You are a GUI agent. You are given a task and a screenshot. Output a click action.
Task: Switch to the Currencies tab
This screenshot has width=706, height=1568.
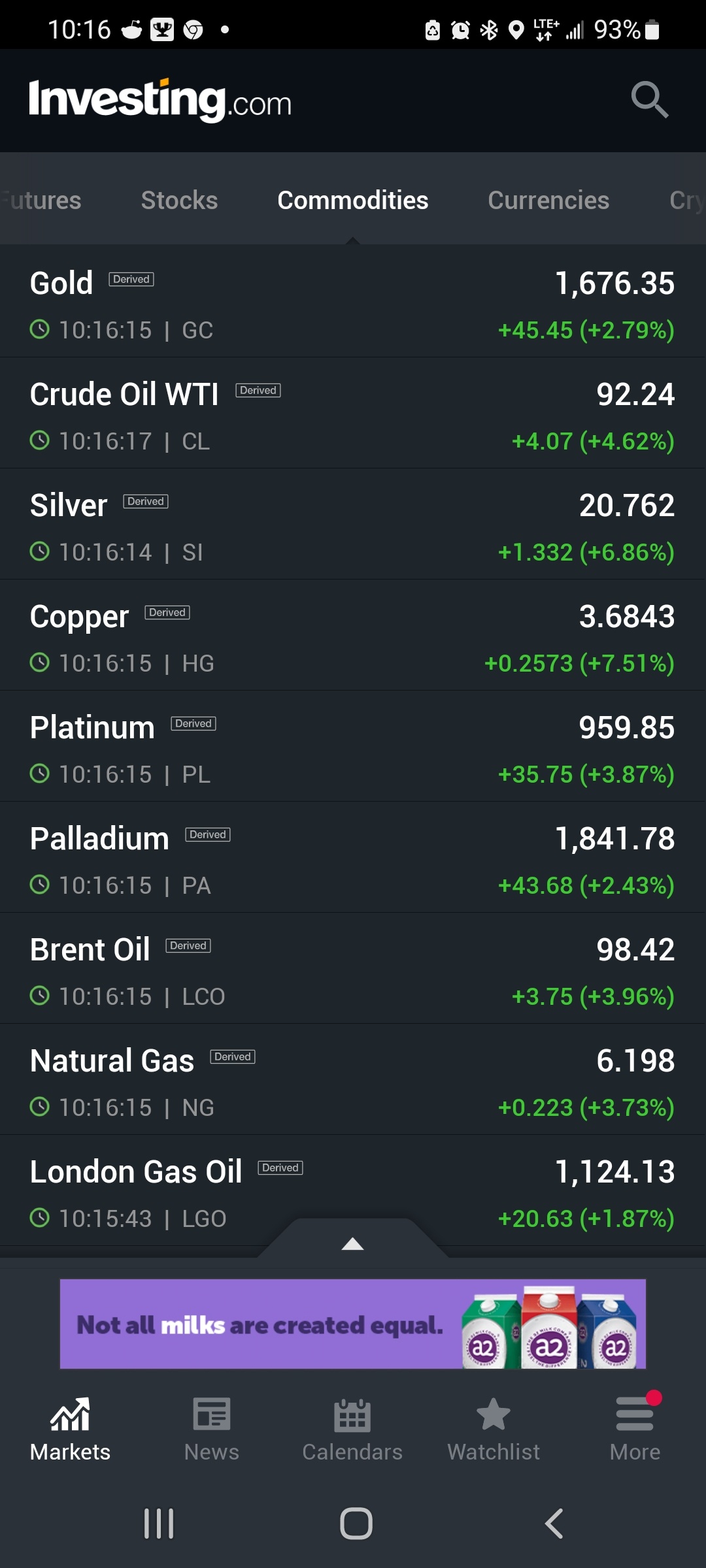pos(548,200)
